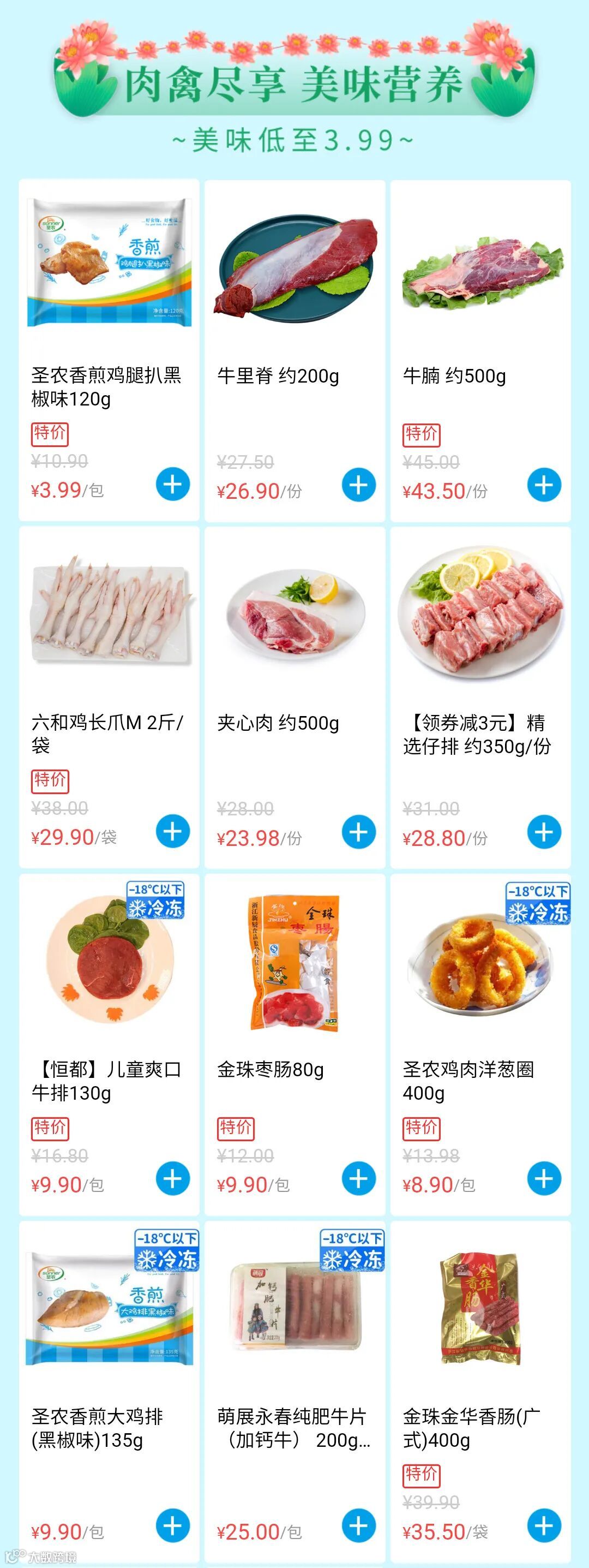Add 圣农鸡肉洋葱圈400g to cart
This screenshot has width=589, height=1568.
(x=544, y=1178)
